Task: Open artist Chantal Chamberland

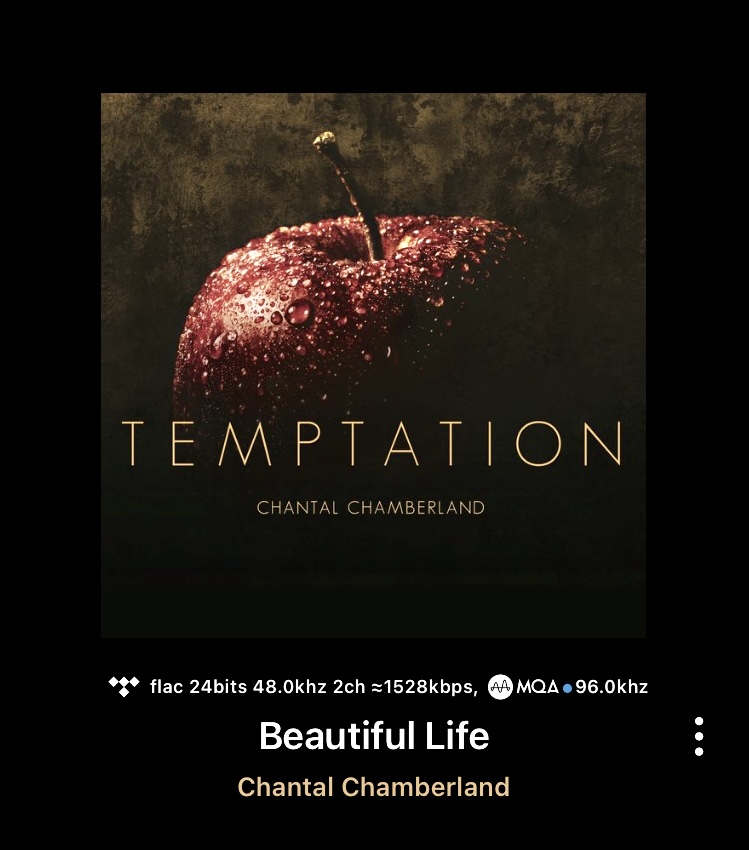Action: click(373, 787)
